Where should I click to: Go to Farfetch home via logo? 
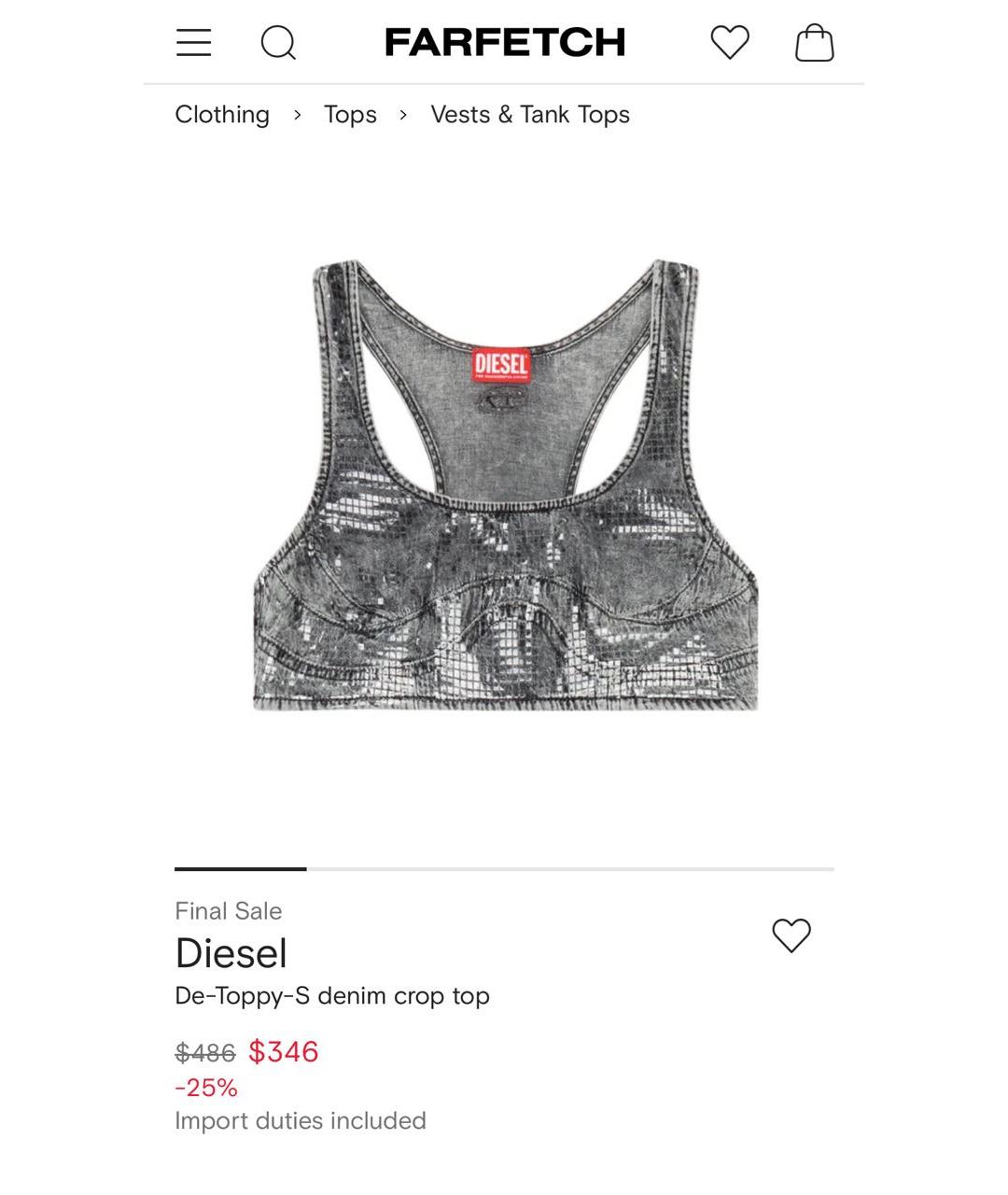coord(504,43)
